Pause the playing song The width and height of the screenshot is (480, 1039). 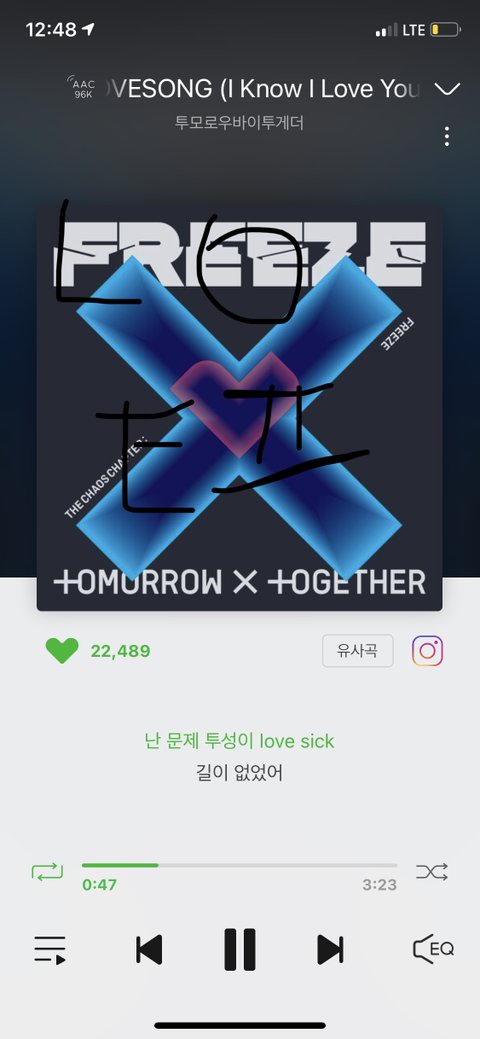point(239,950)
